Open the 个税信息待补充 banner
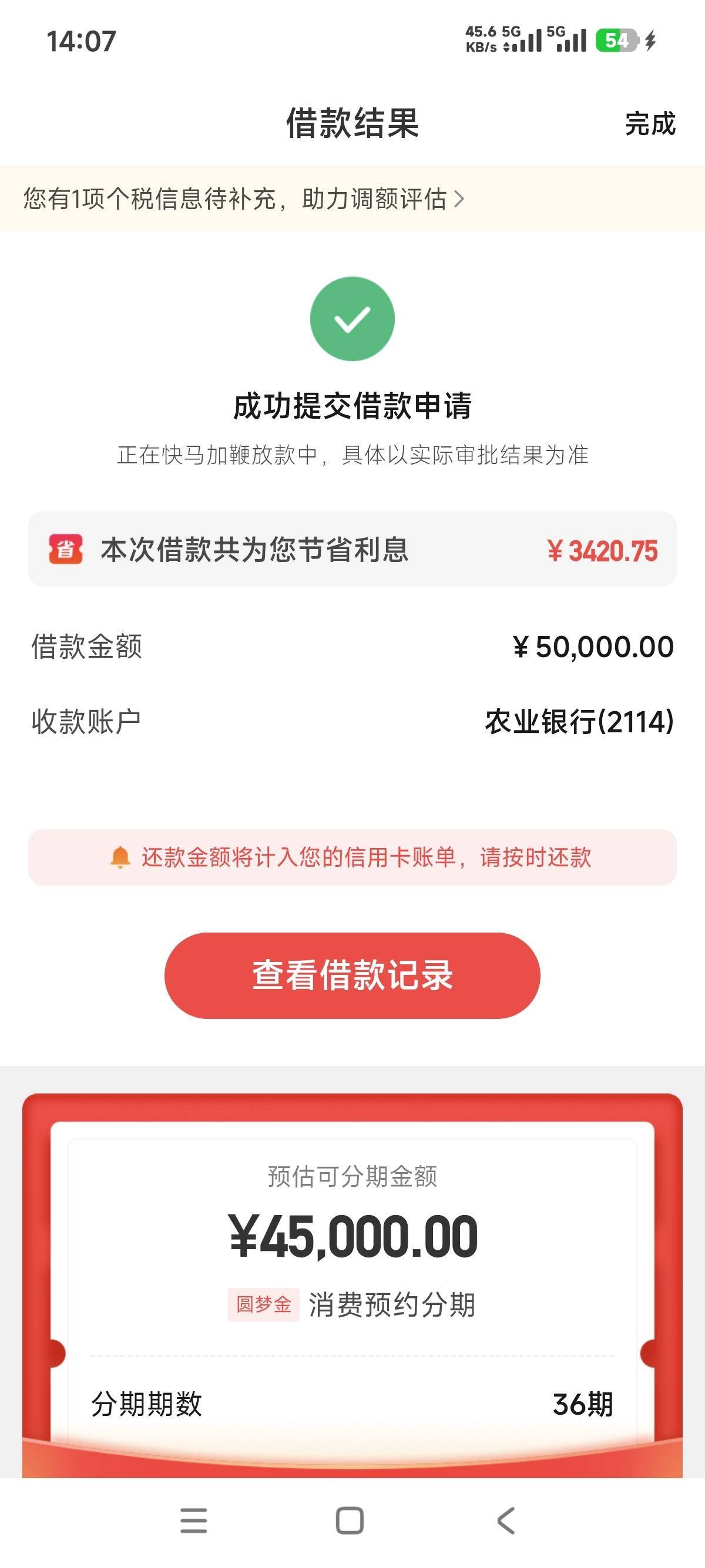The height and width of the screenshot is (1568, 705). 352,198
